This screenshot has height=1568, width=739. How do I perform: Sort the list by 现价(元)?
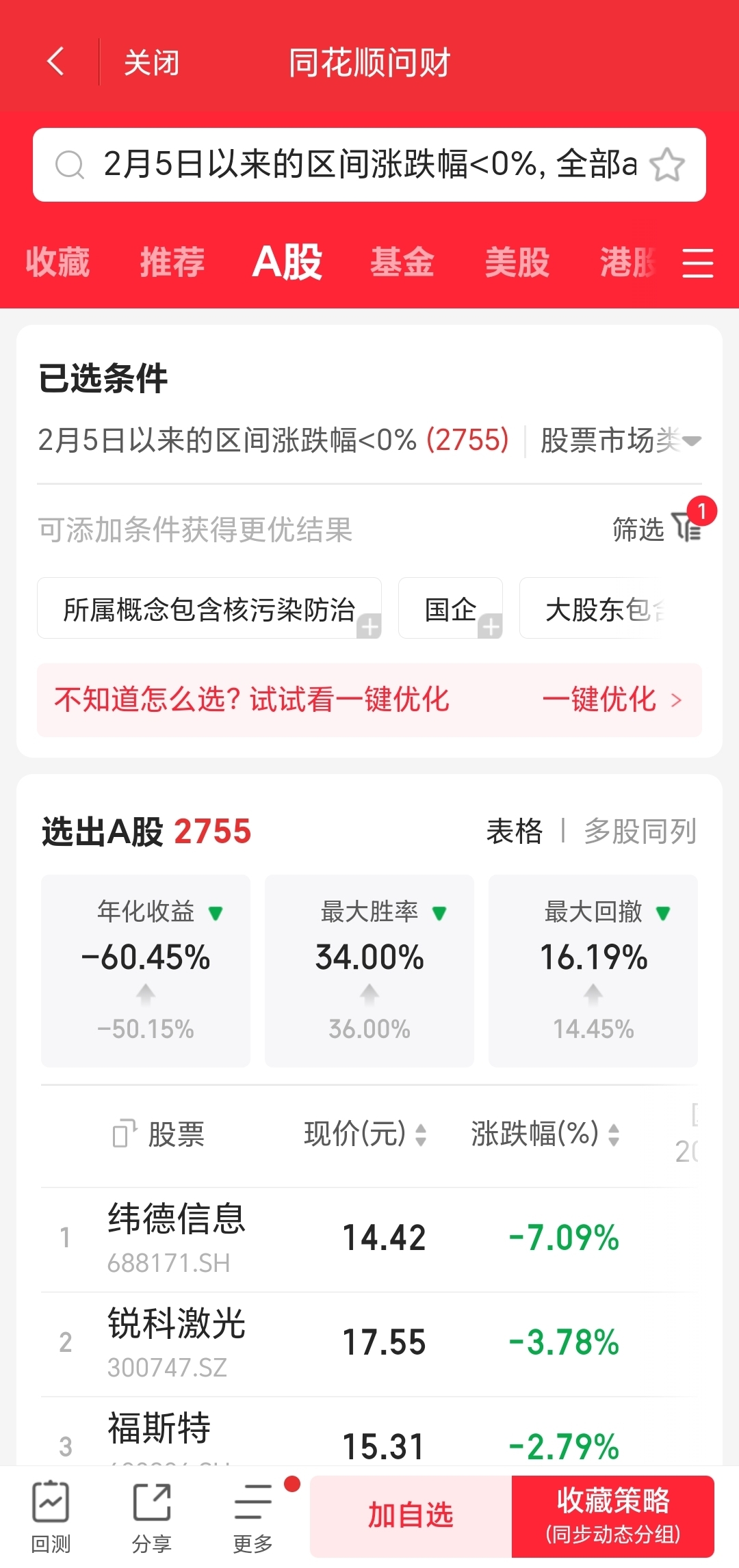365,1134
